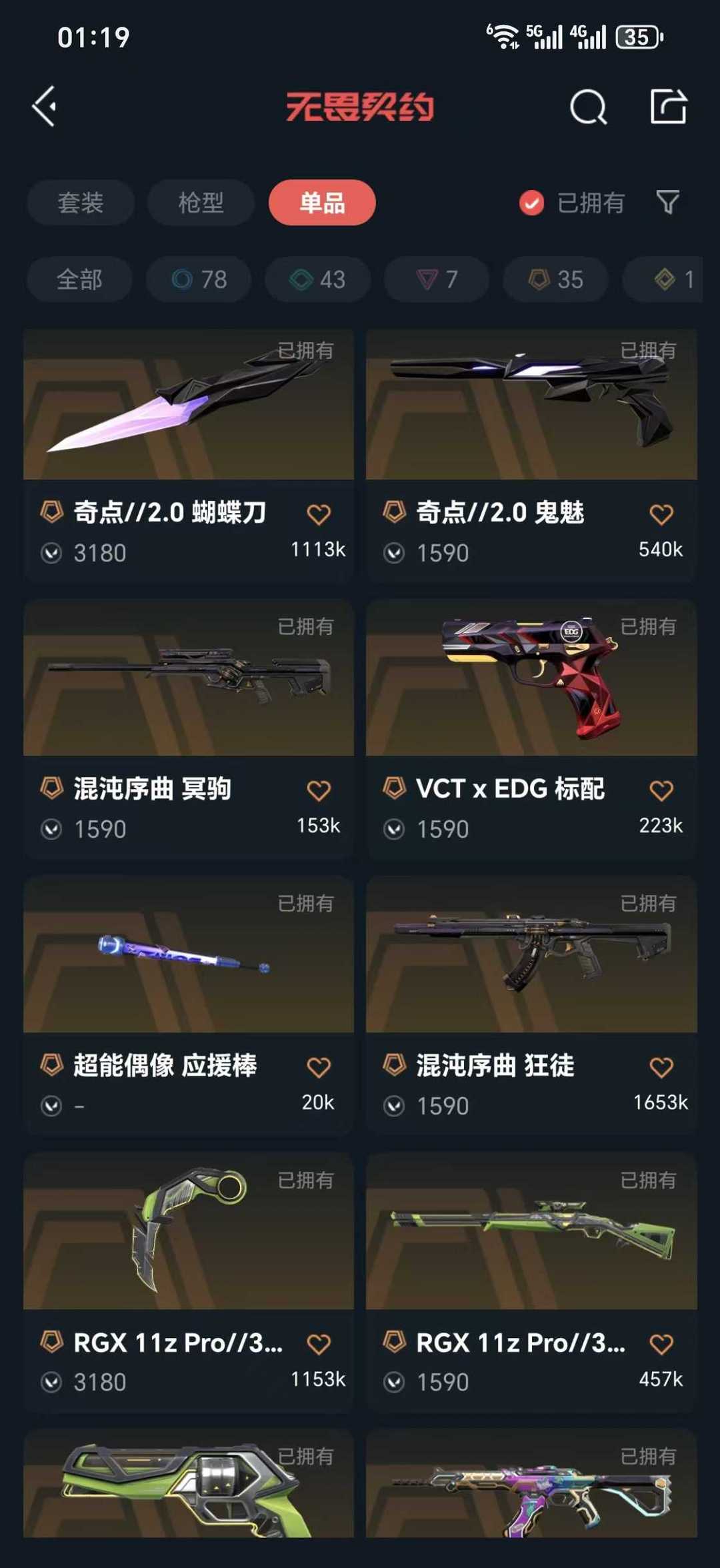Select the 单品 tab

click(x=322, y=203)
